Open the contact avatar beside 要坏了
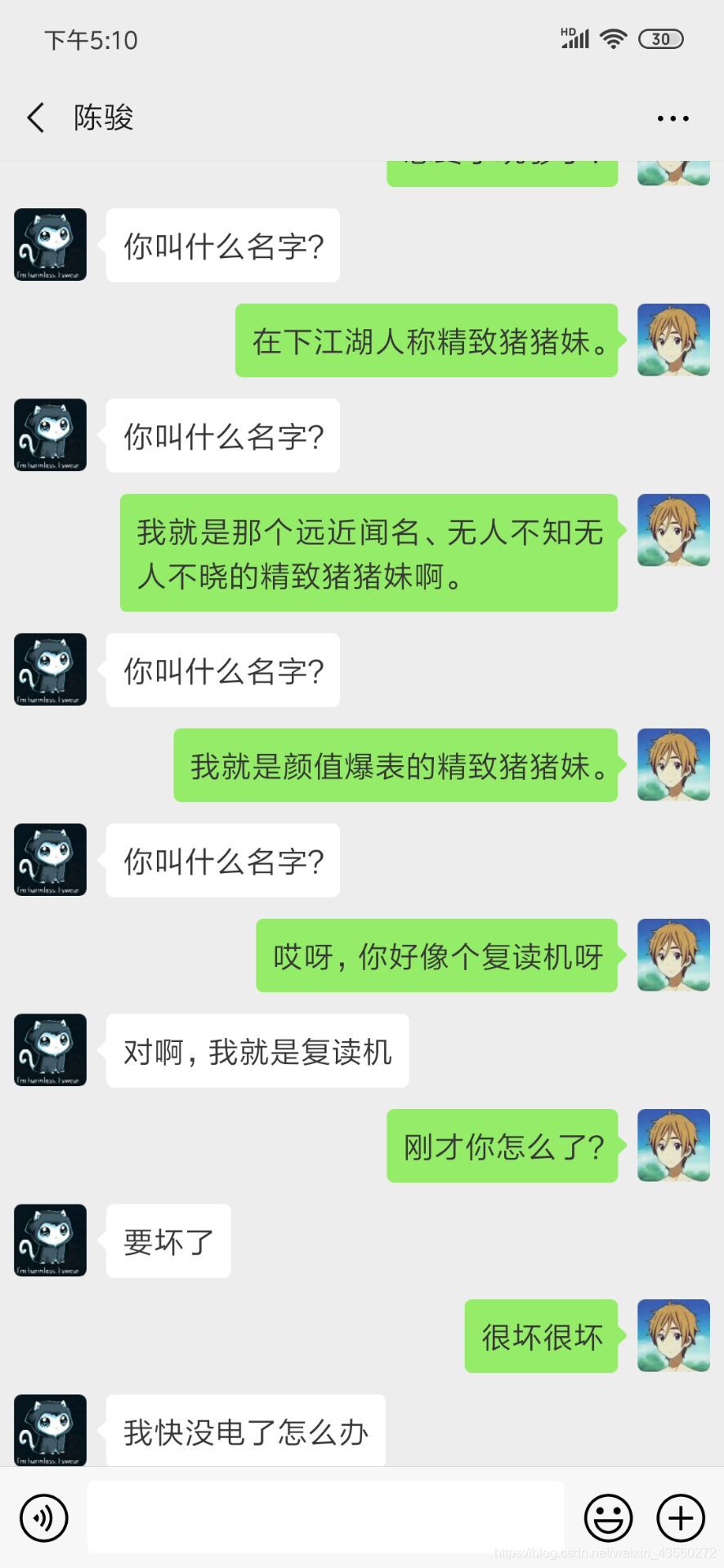The width and height of the screenshot is (724, 1568). [x=51, y=1241]
